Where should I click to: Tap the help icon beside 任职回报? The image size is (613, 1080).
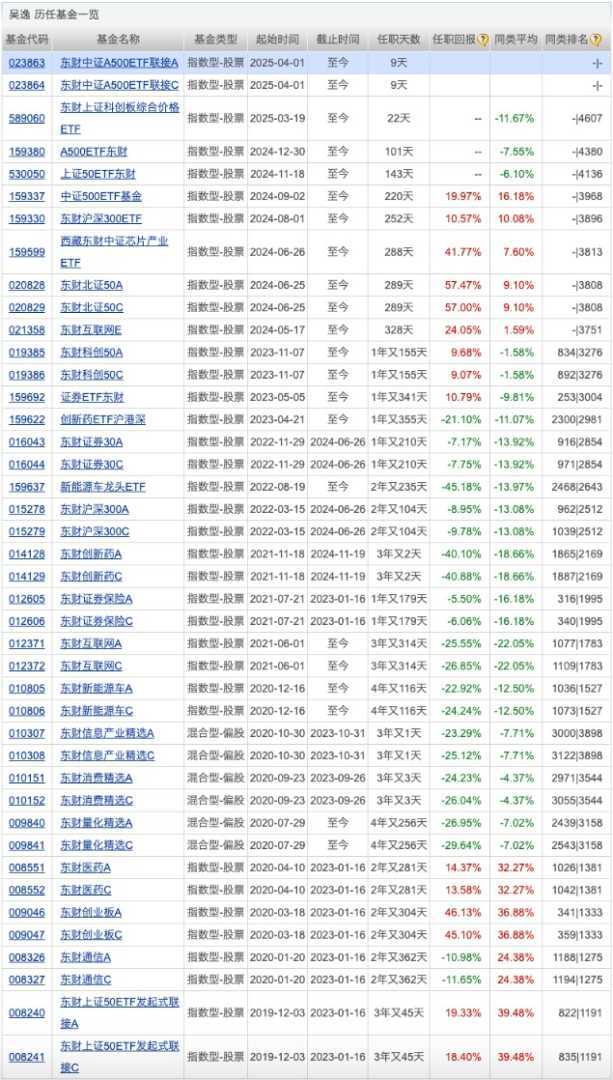[483, 40]
